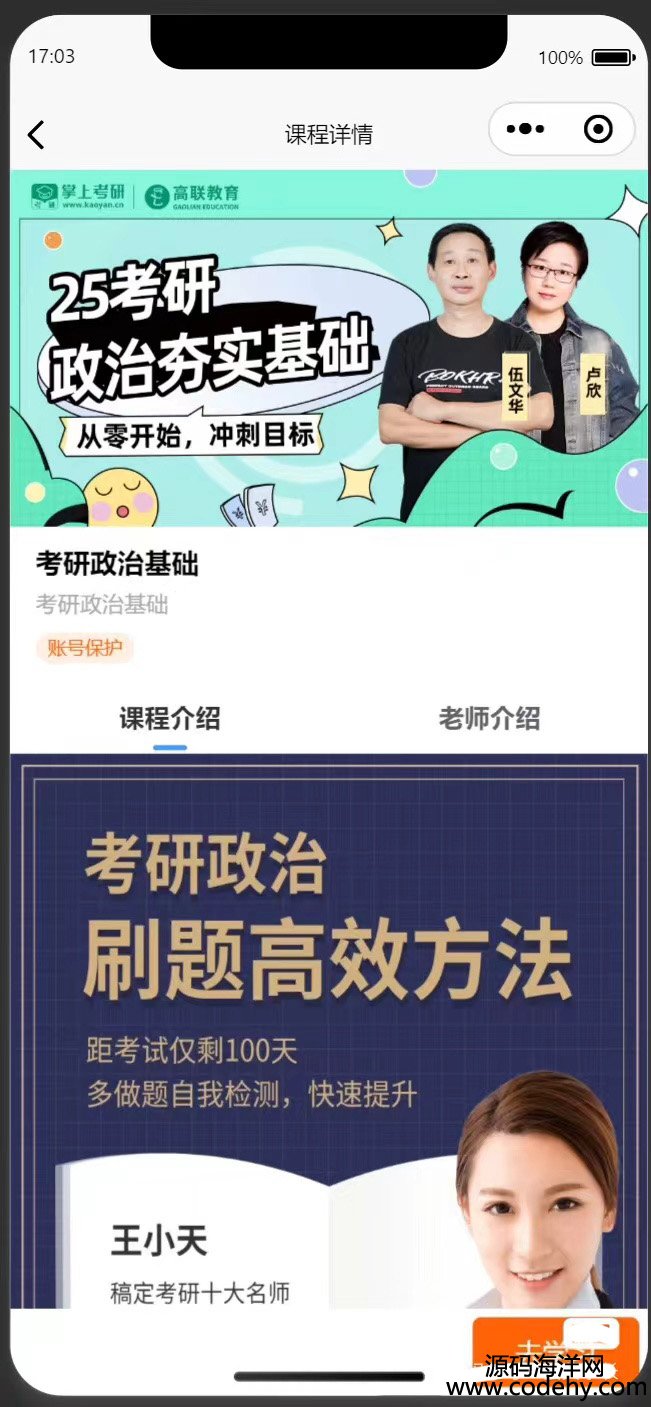
Task: Switch to the 课程介绍 tab
Action: [x=170, y=718]
